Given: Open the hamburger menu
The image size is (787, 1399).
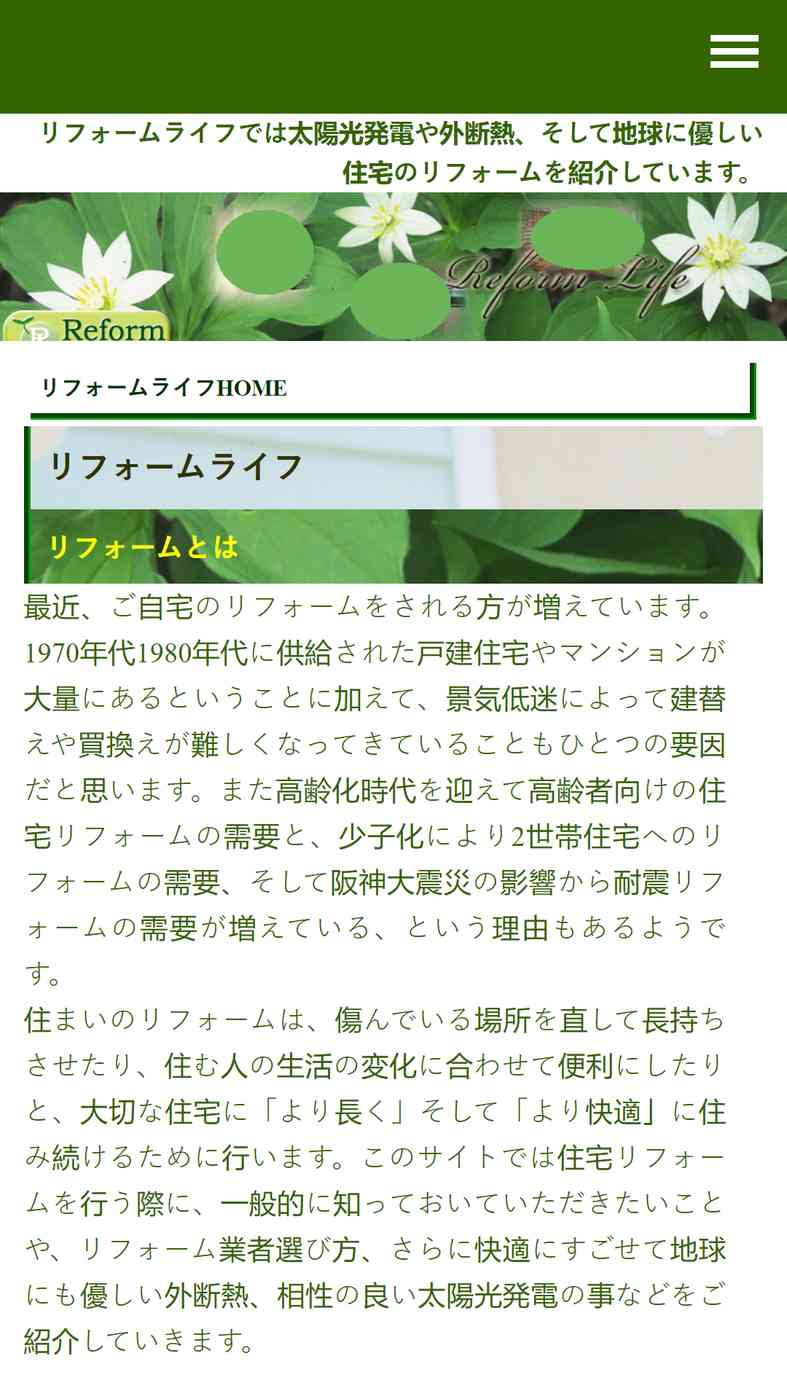Looking at the screenshot, I should point(734,51).
